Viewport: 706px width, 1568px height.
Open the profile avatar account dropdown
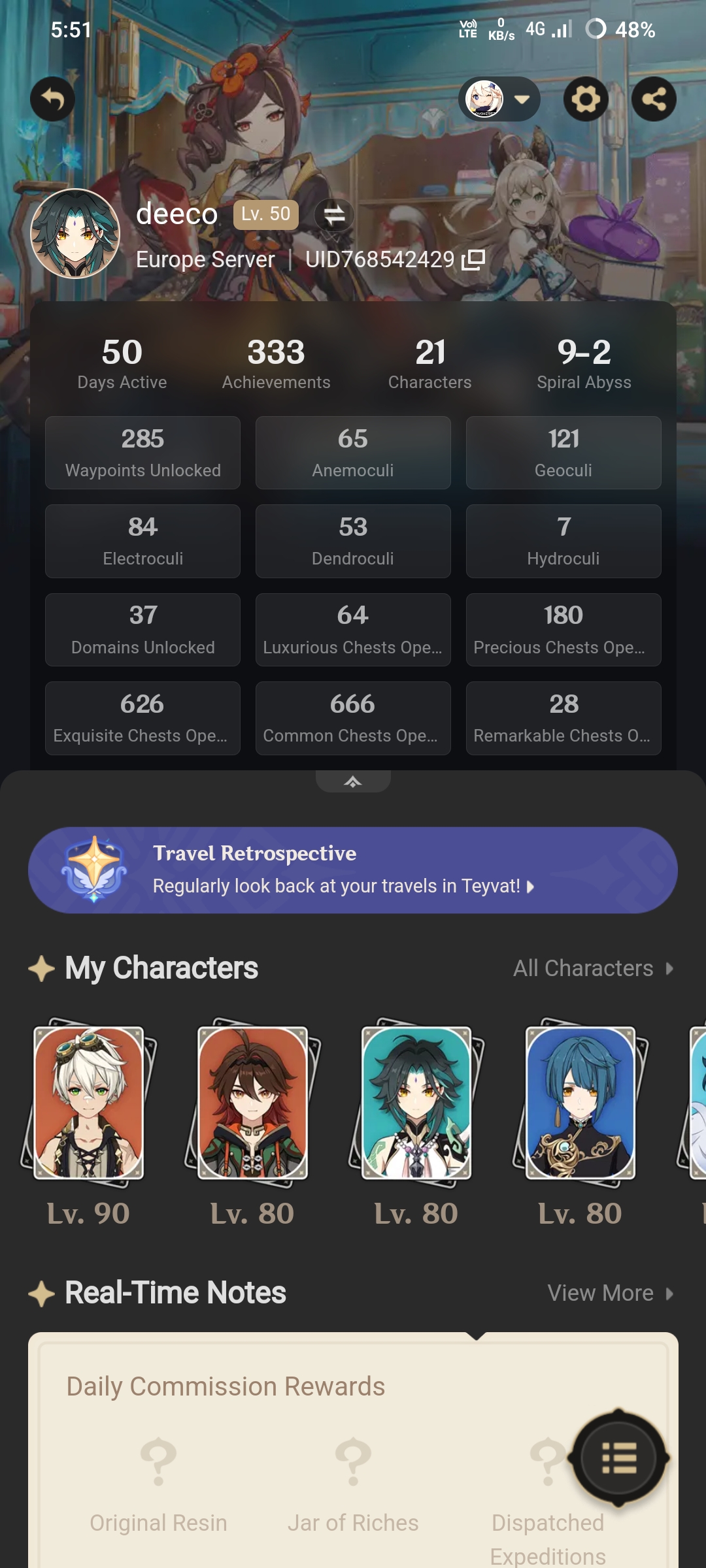coord(500,99)
